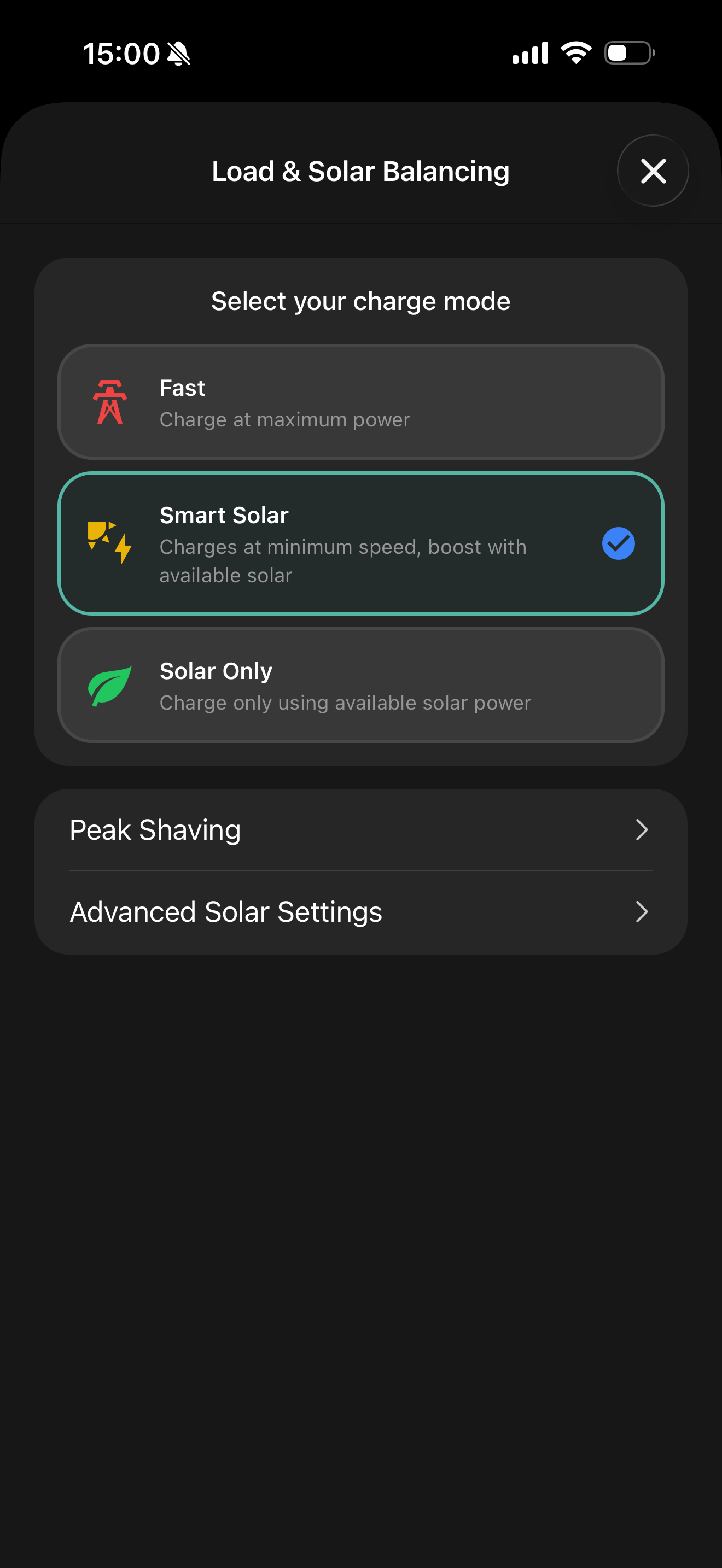Image resolution: width=722 pixels, height=1568 pixels.
Task: Select the Solar Only charge mode
Action: 361,686
